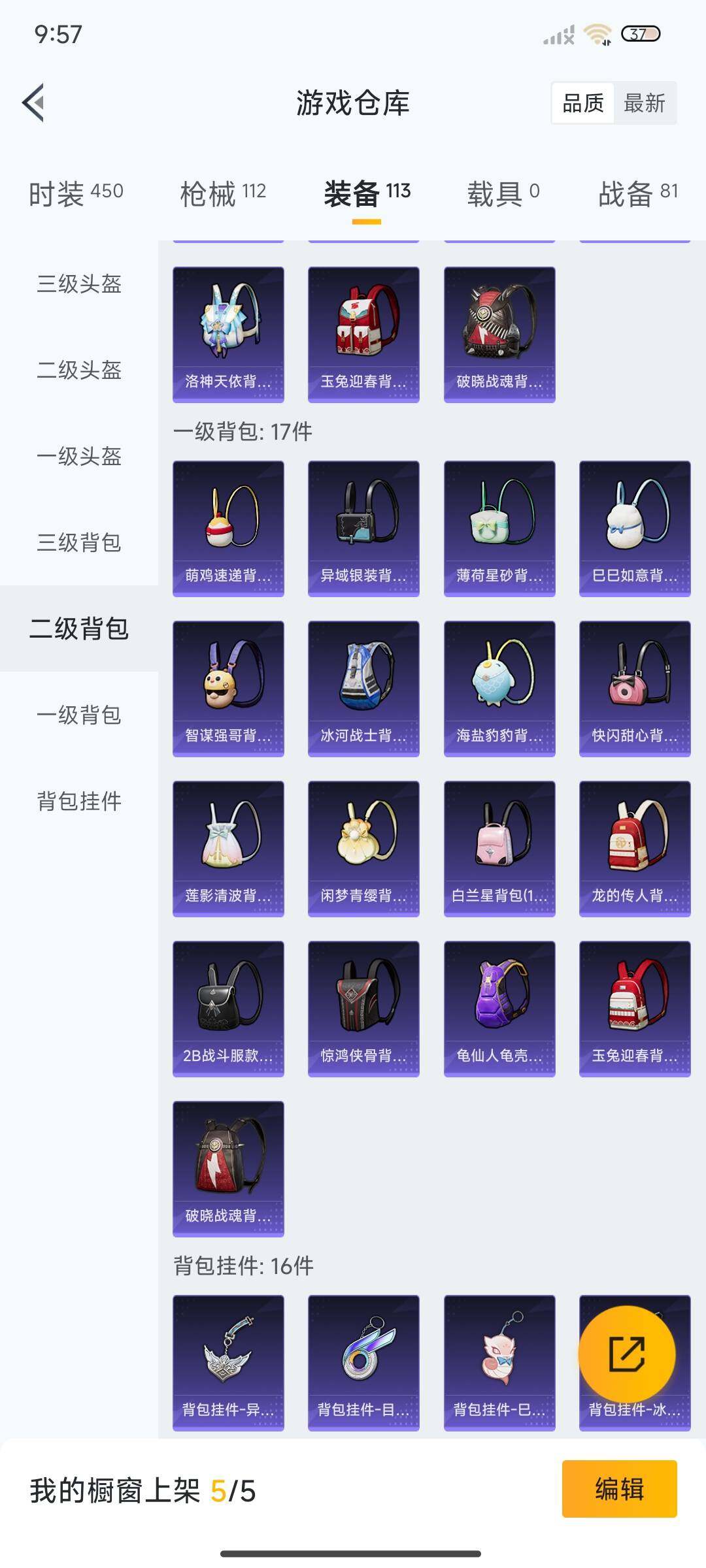View the 萌鸡速递背包 item

(228, 528)
